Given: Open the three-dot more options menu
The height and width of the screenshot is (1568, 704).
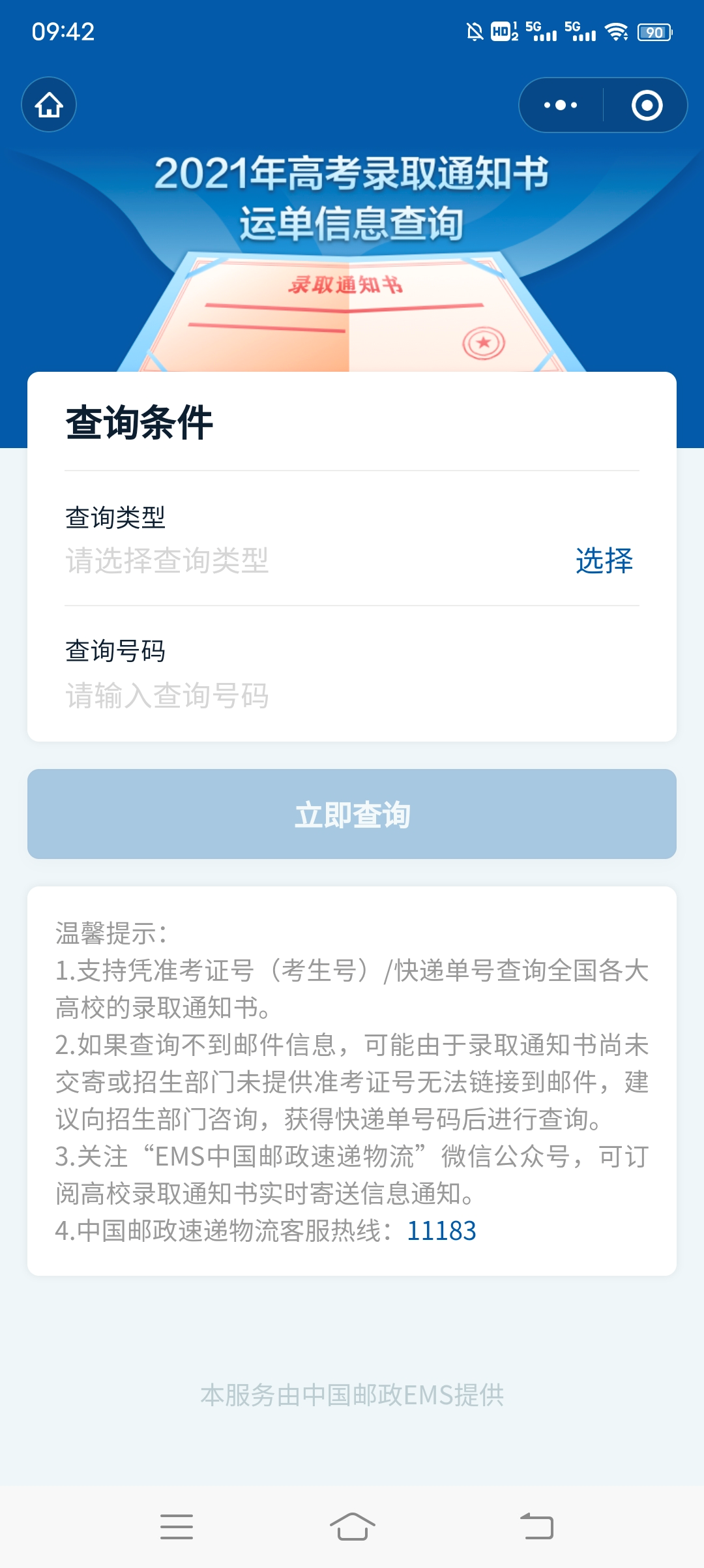Looking at the screenshot, I should (x=561, y=105).
